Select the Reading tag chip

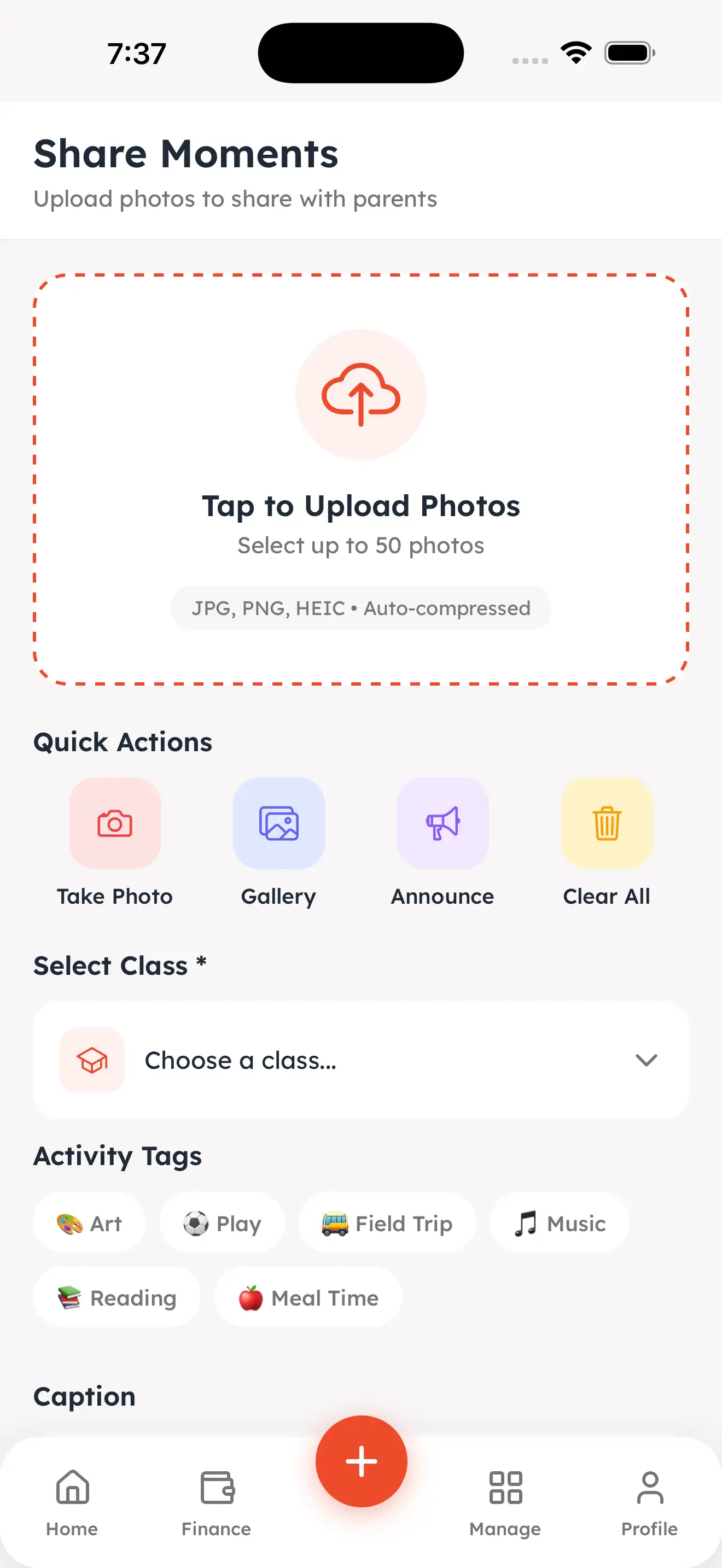[117, 1297]
